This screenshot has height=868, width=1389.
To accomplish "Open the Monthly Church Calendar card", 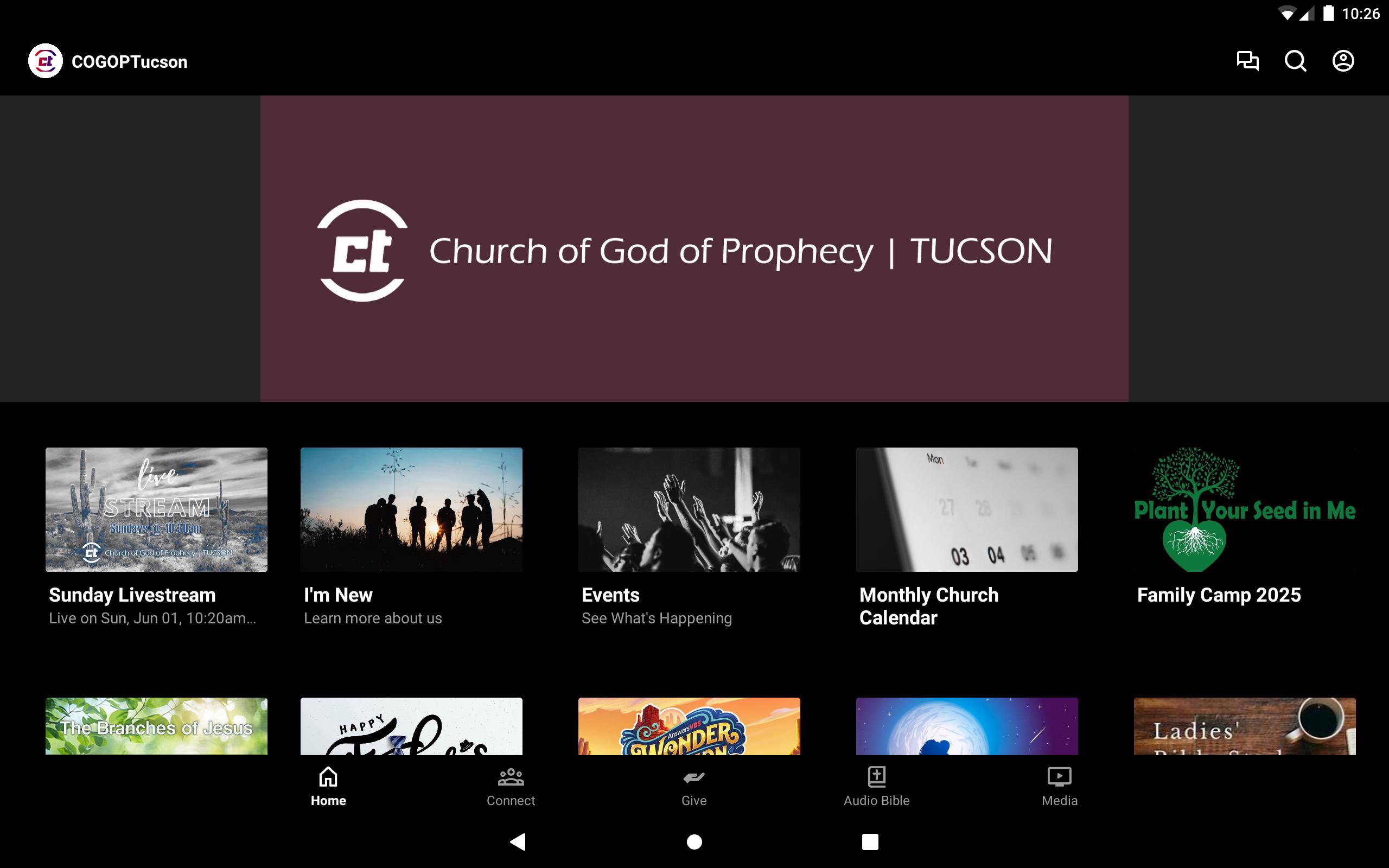I will point(966,509).
